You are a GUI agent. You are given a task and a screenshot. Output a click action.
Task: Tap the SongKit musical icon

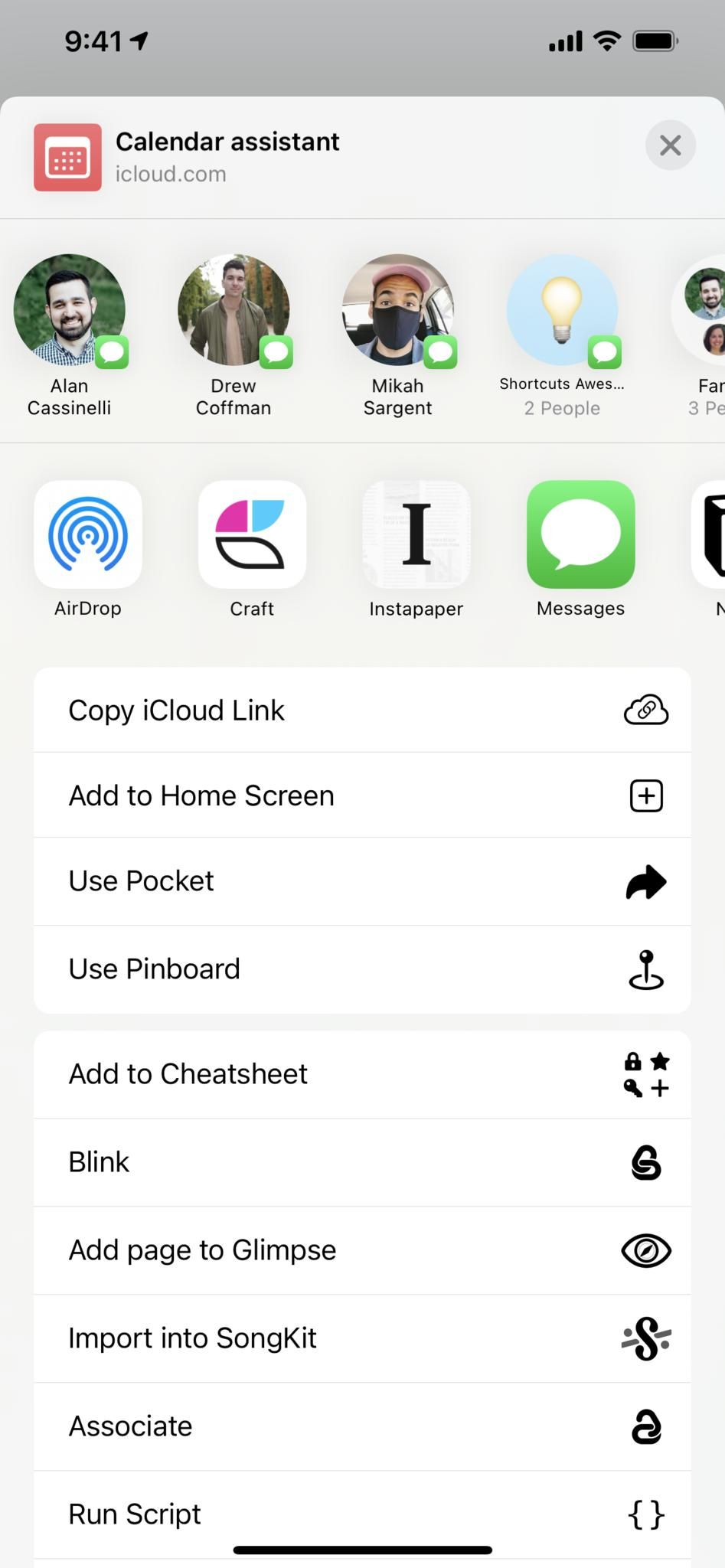click(x=645, y=1338)
